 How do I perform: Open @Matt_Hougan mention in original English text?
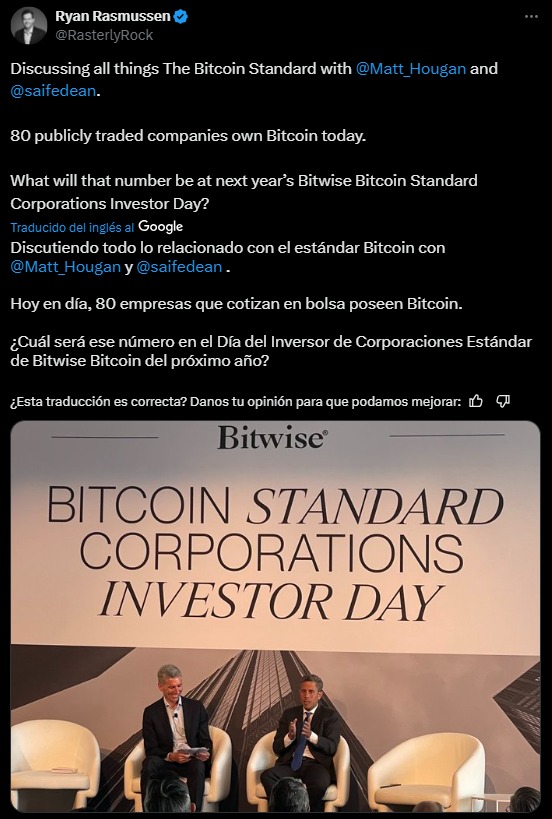tap(410, 68)
